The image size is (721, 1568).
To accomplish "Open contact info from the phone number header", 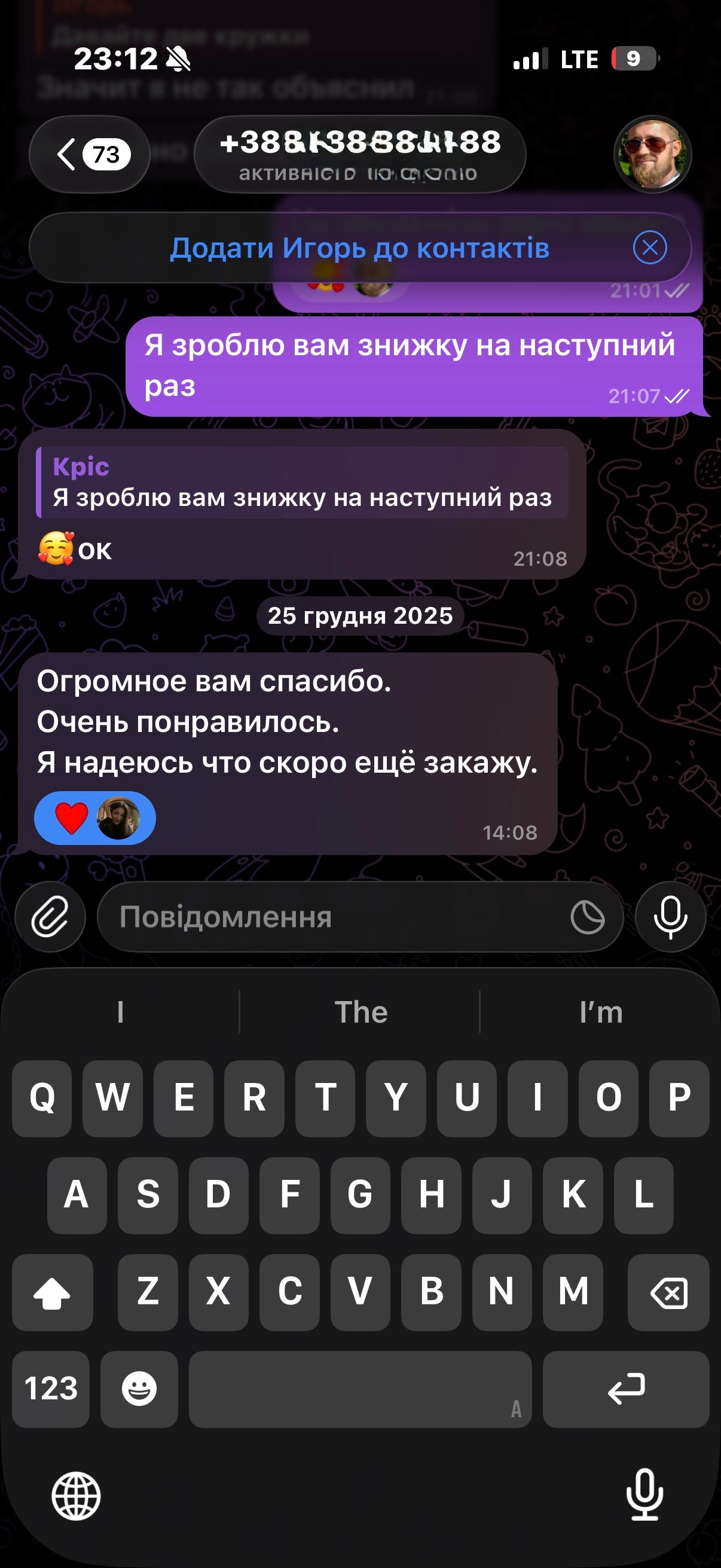I will pos(359,154).
